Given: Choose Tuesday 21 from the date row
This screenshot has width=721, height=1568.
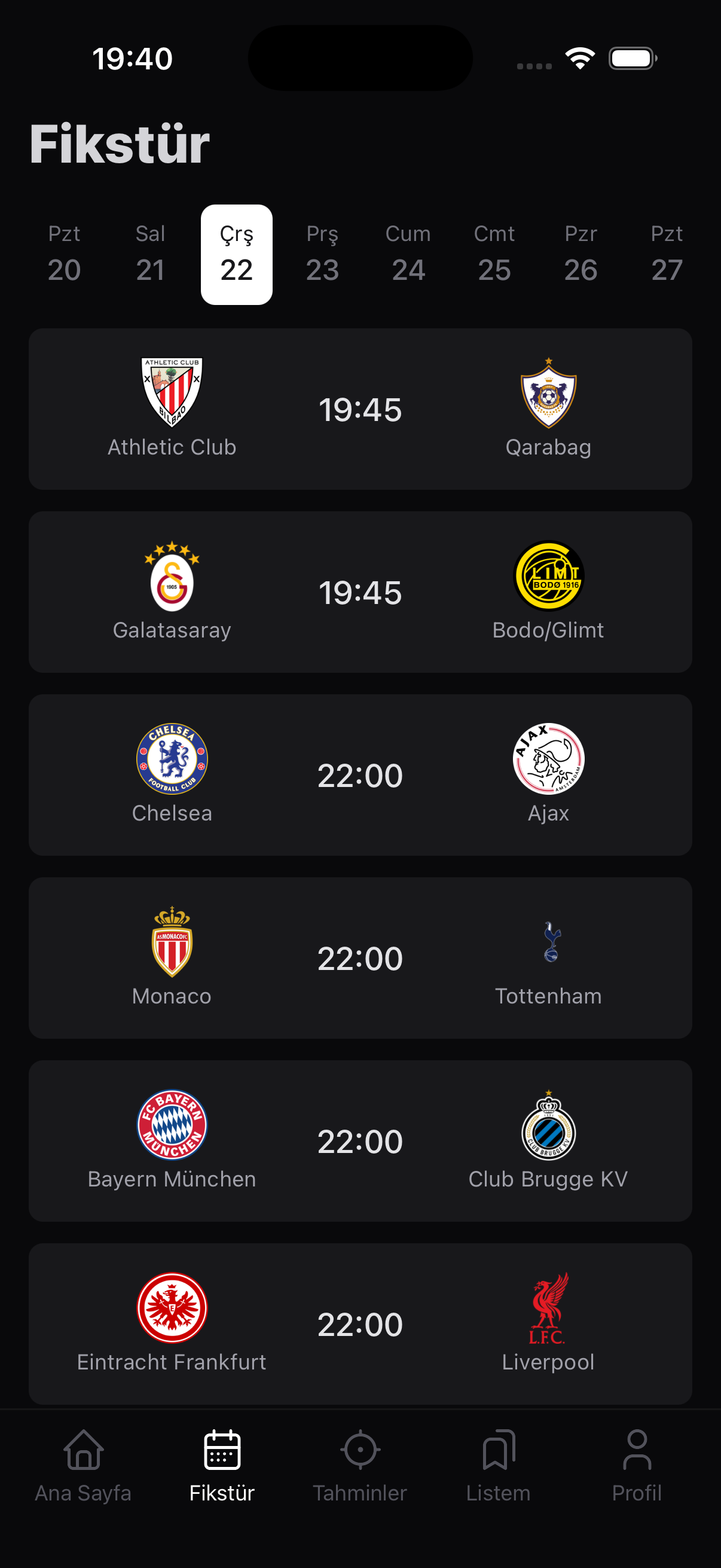Looking at the screenshot, I should point(151,254).
